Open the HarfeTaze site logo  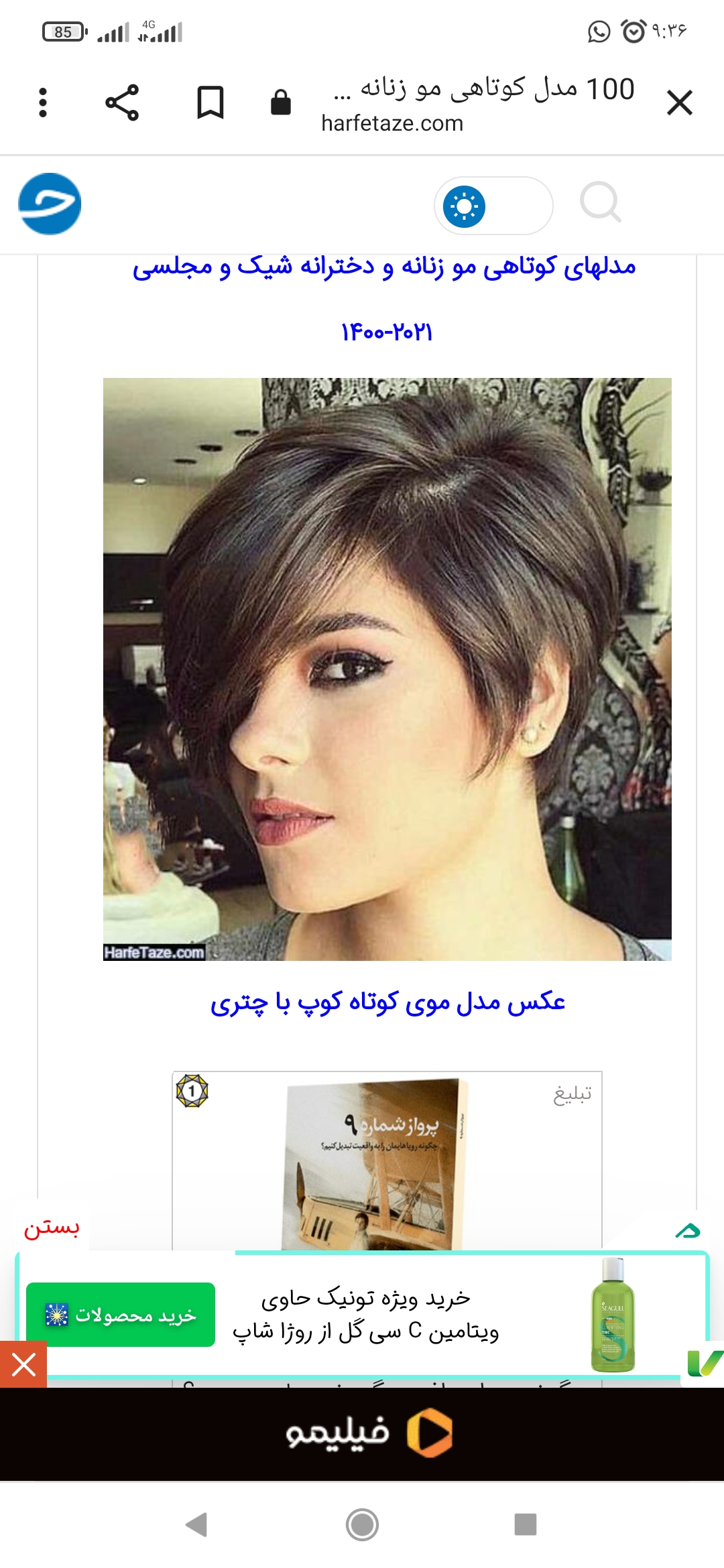click(x=50, y=204)
